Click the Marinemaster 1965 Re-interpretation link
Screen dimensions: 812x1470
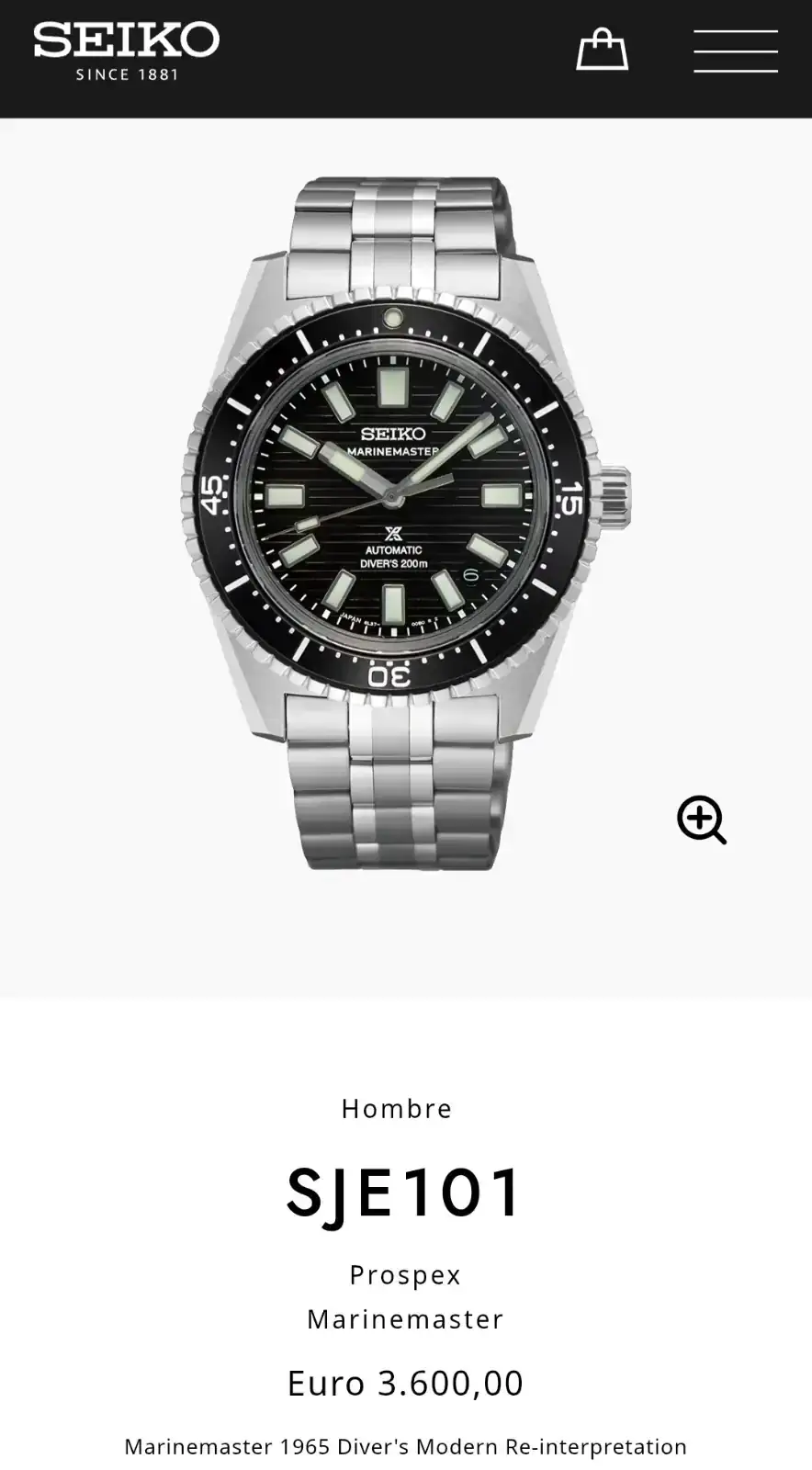pyautogui.click(x=406, y=1445)
